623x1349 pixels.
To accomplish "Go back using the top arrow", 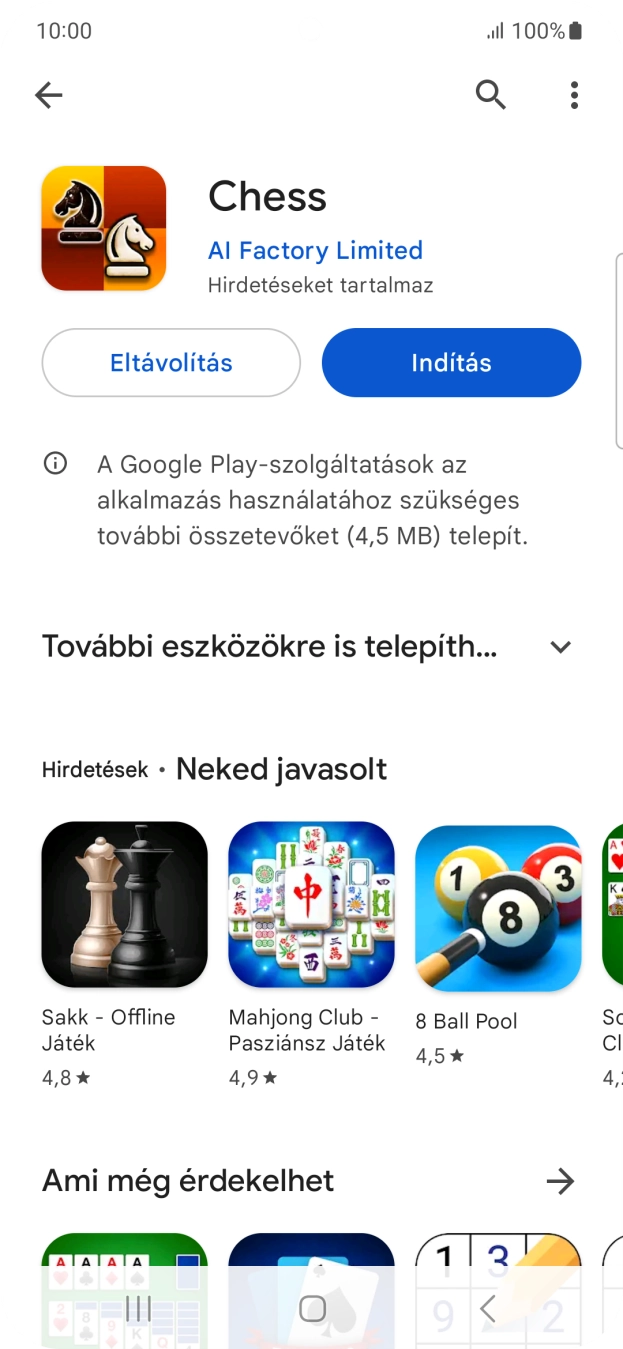I will (x=48, y=95).
